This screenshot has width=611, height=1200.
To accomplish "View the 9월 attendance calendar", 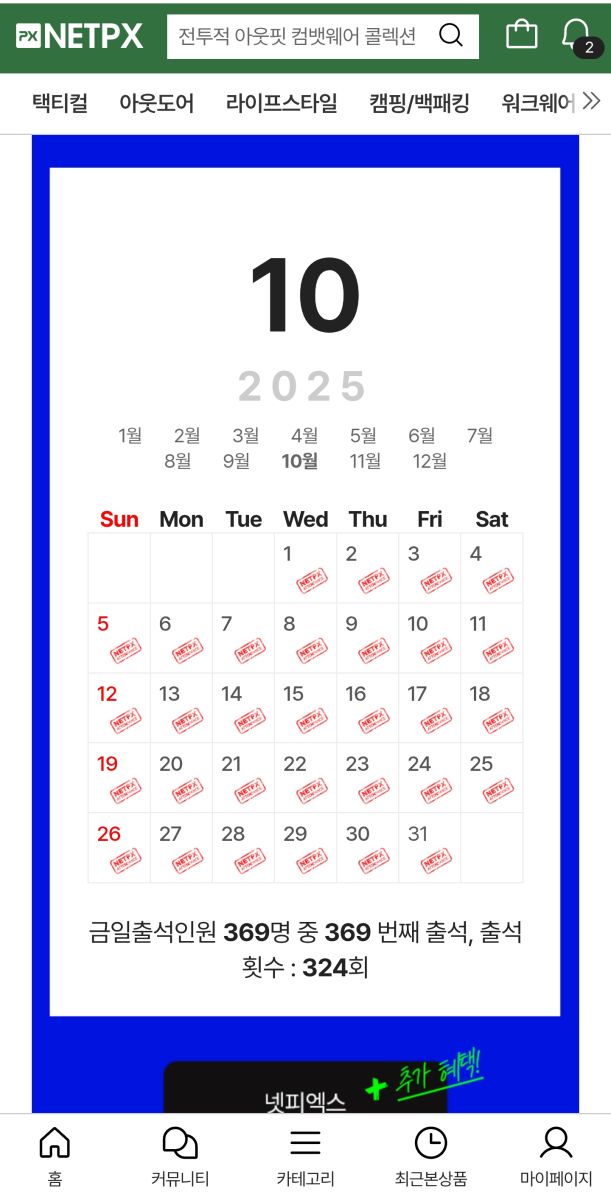I will (236, 461).
